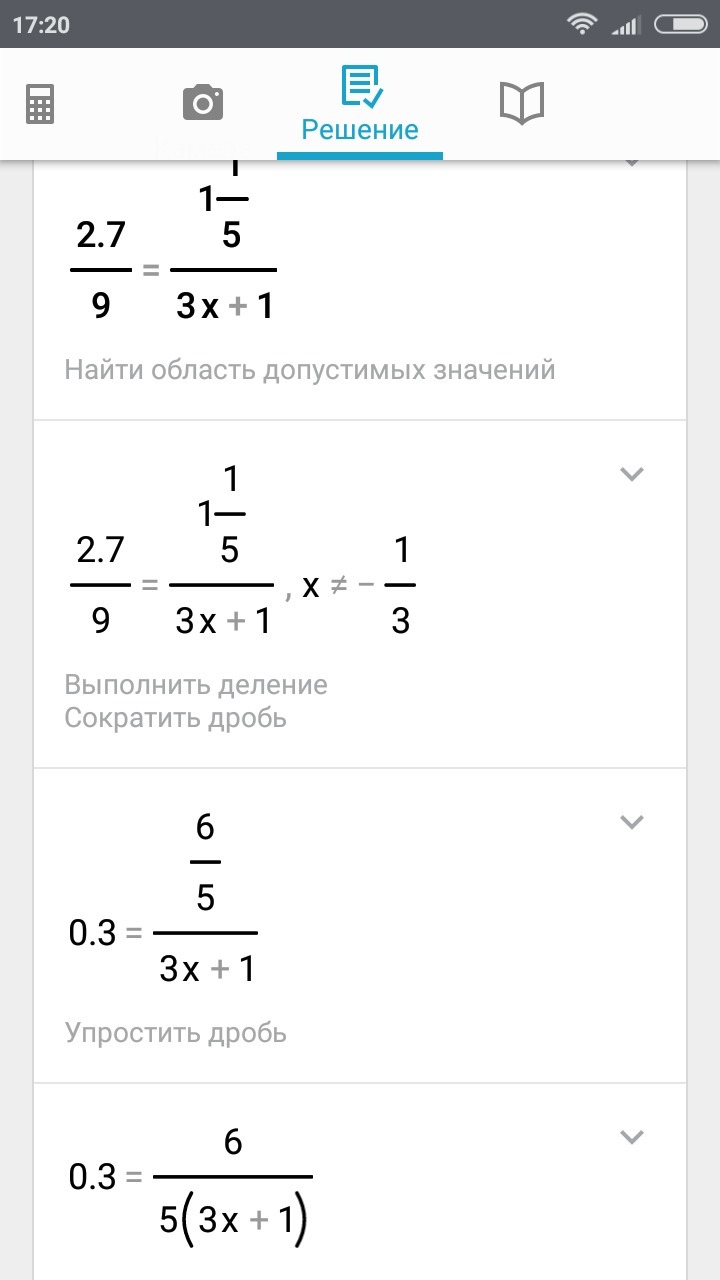Open the camera tab
This screenshot has height=1280, width=720.
[x=202, y=103]
